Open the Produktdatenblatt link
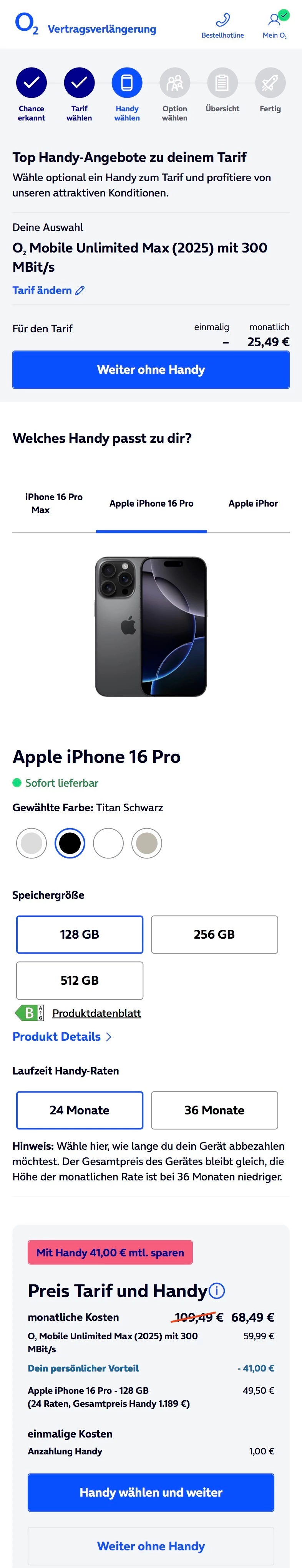 pos(97,1013)
